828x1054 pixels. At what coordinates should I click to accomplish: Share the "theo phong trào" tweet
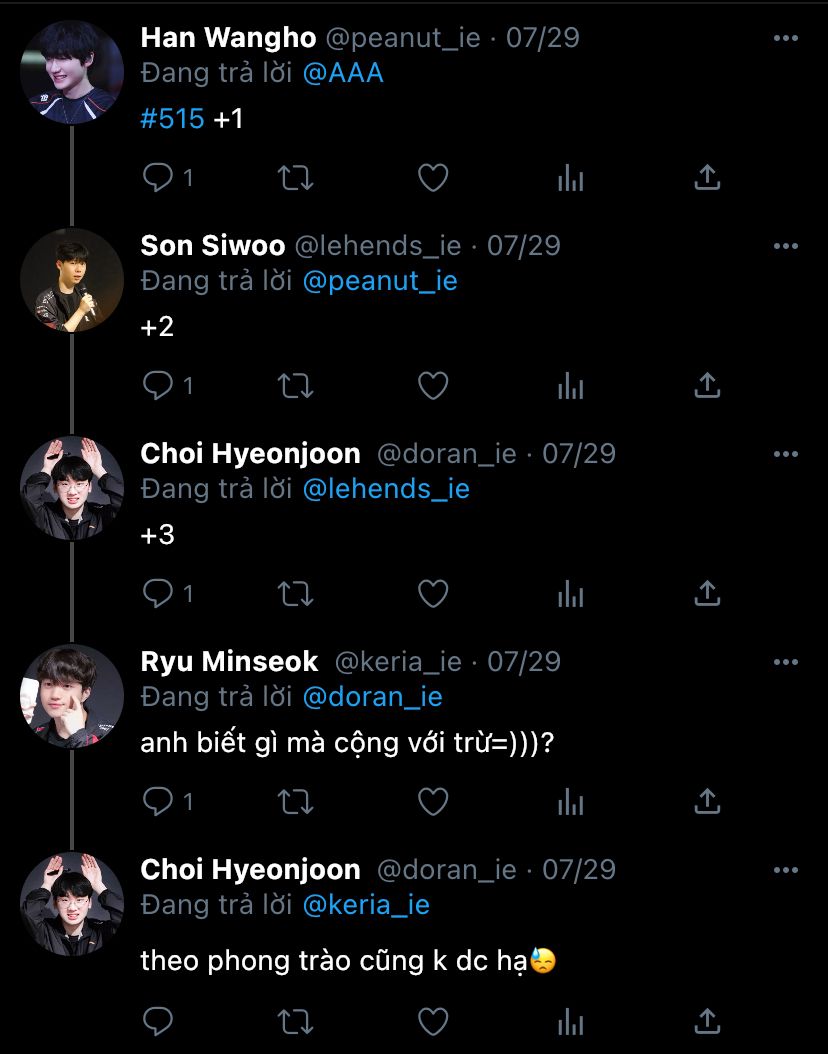pos(707,1022)
